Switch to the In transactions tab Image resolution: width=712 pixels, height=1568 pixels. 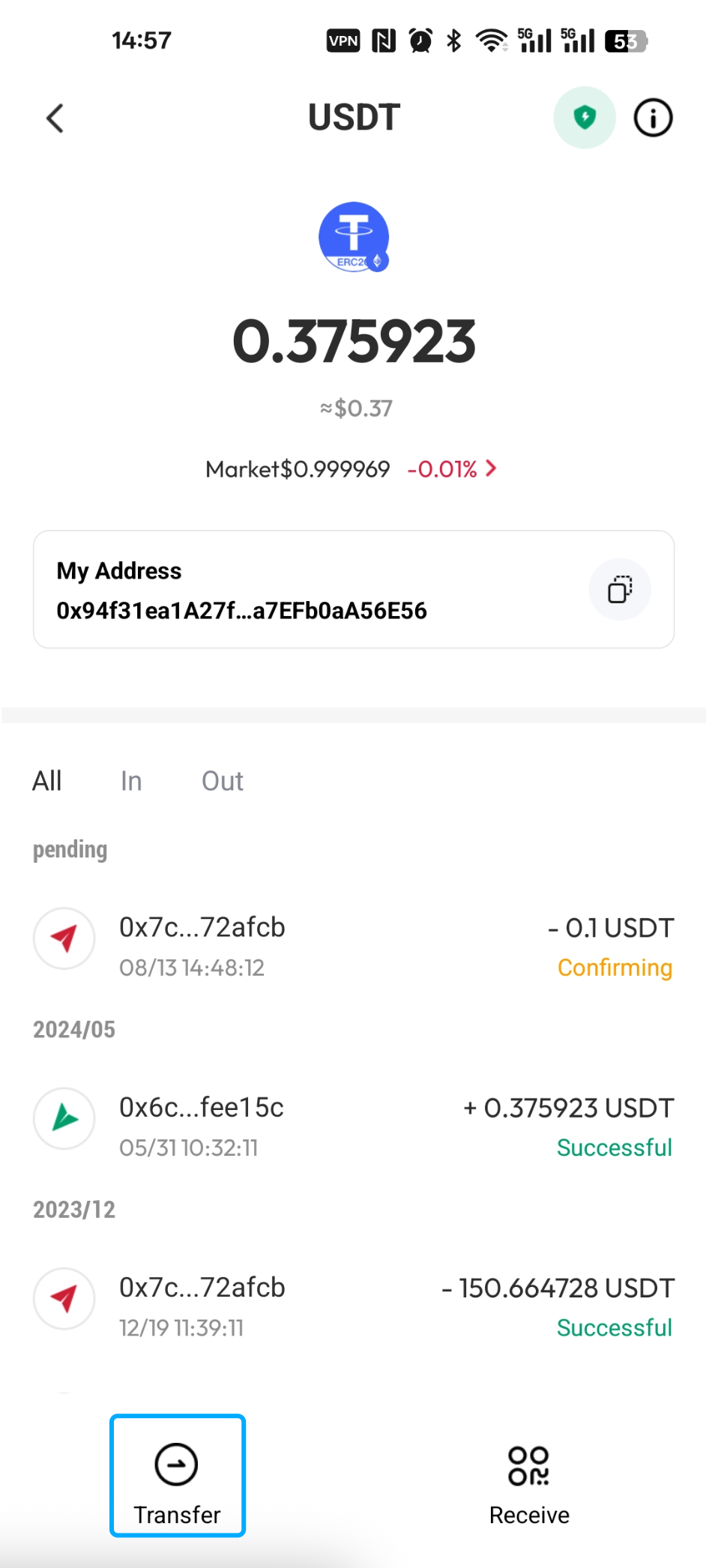tap(131, 781)
